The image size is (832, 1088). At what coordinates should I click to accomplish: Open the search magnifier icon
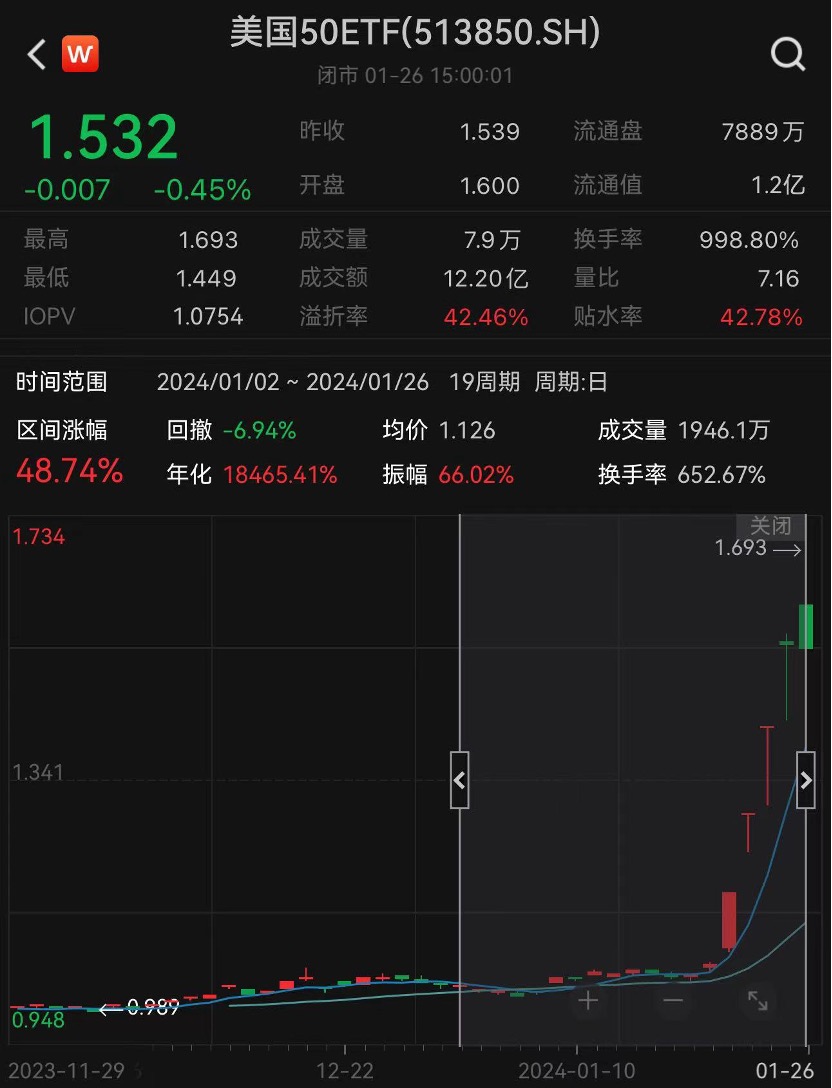tap(788, 54)
